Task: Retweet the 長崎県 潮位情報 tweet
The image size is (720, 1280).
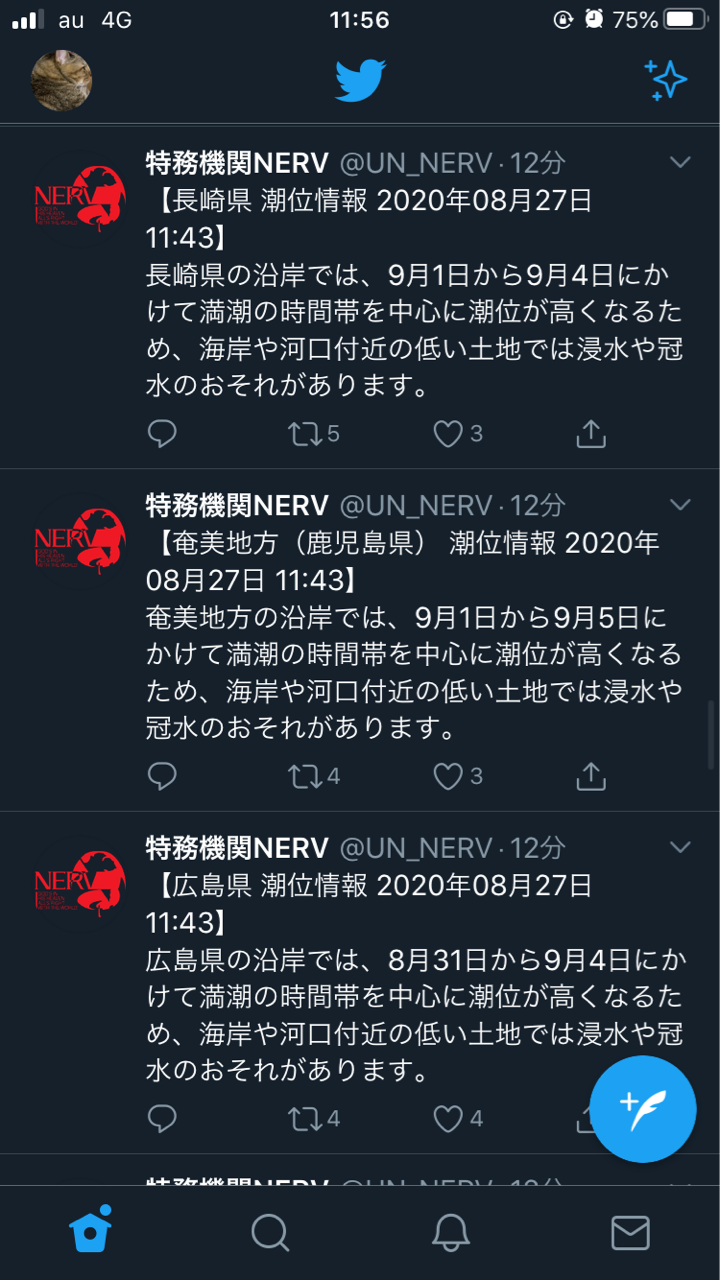Action: [313, 433]
